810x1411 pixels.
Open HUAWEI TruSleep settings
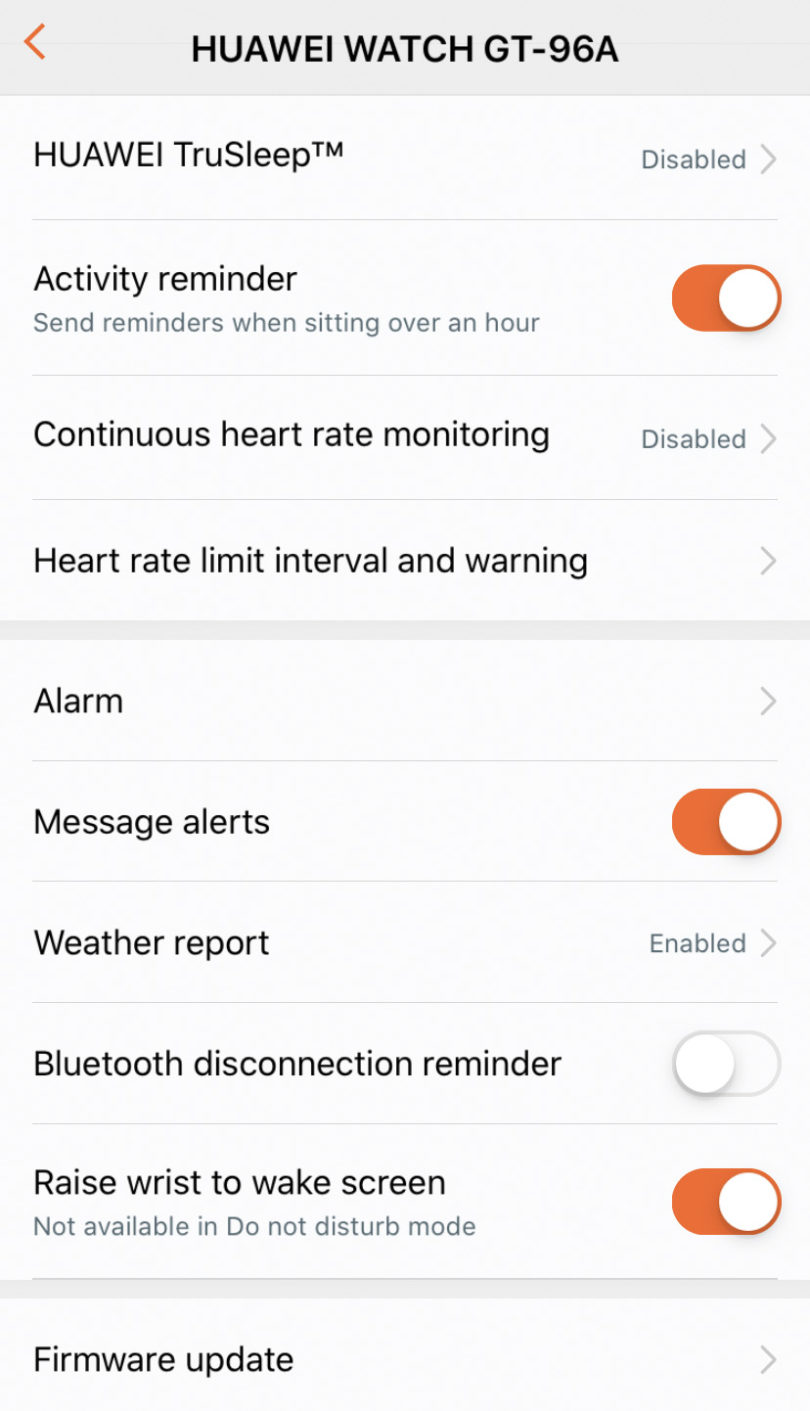404,158
